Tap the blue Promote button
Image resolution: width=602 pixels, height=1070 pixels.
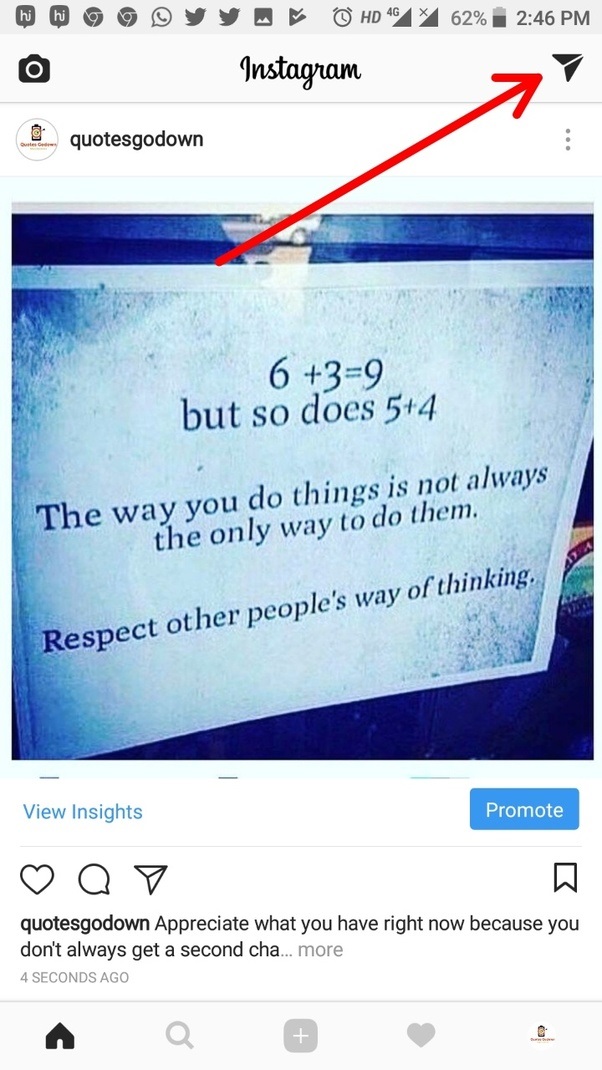coord(524,810)
